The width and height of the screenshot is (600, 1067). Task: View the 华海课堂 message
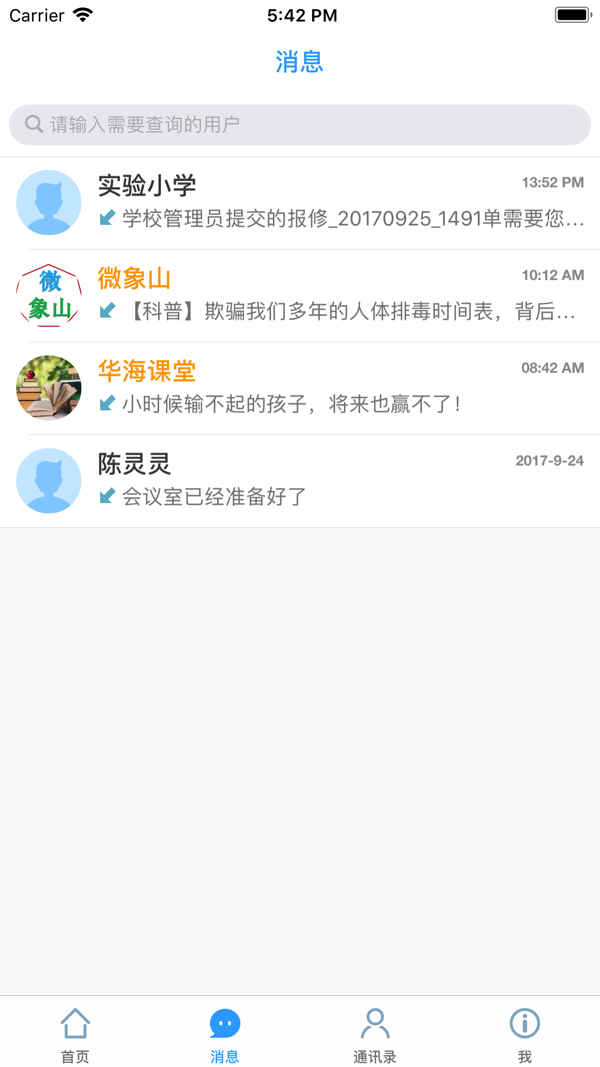300,388
